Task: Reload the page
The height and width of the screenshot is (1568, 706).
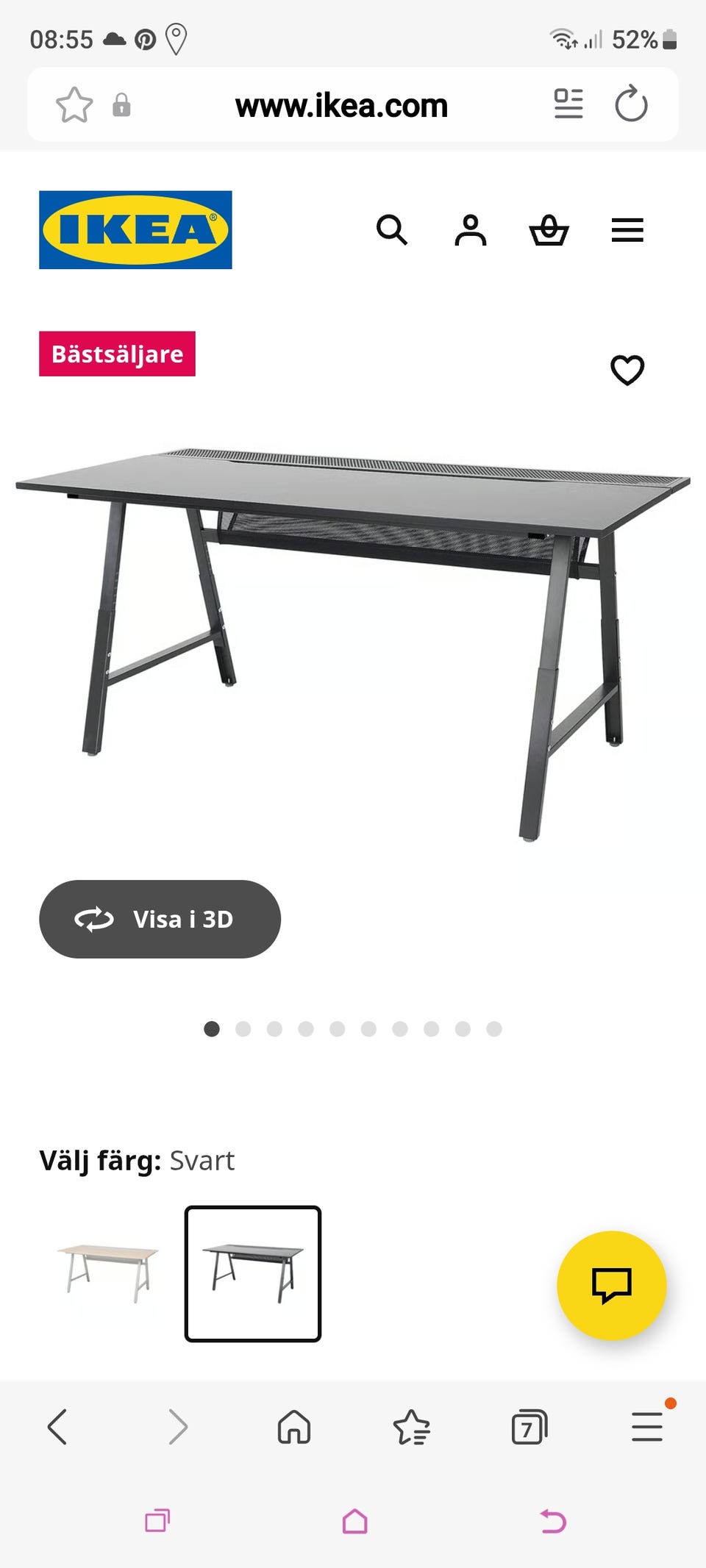Action: [631, 104]
